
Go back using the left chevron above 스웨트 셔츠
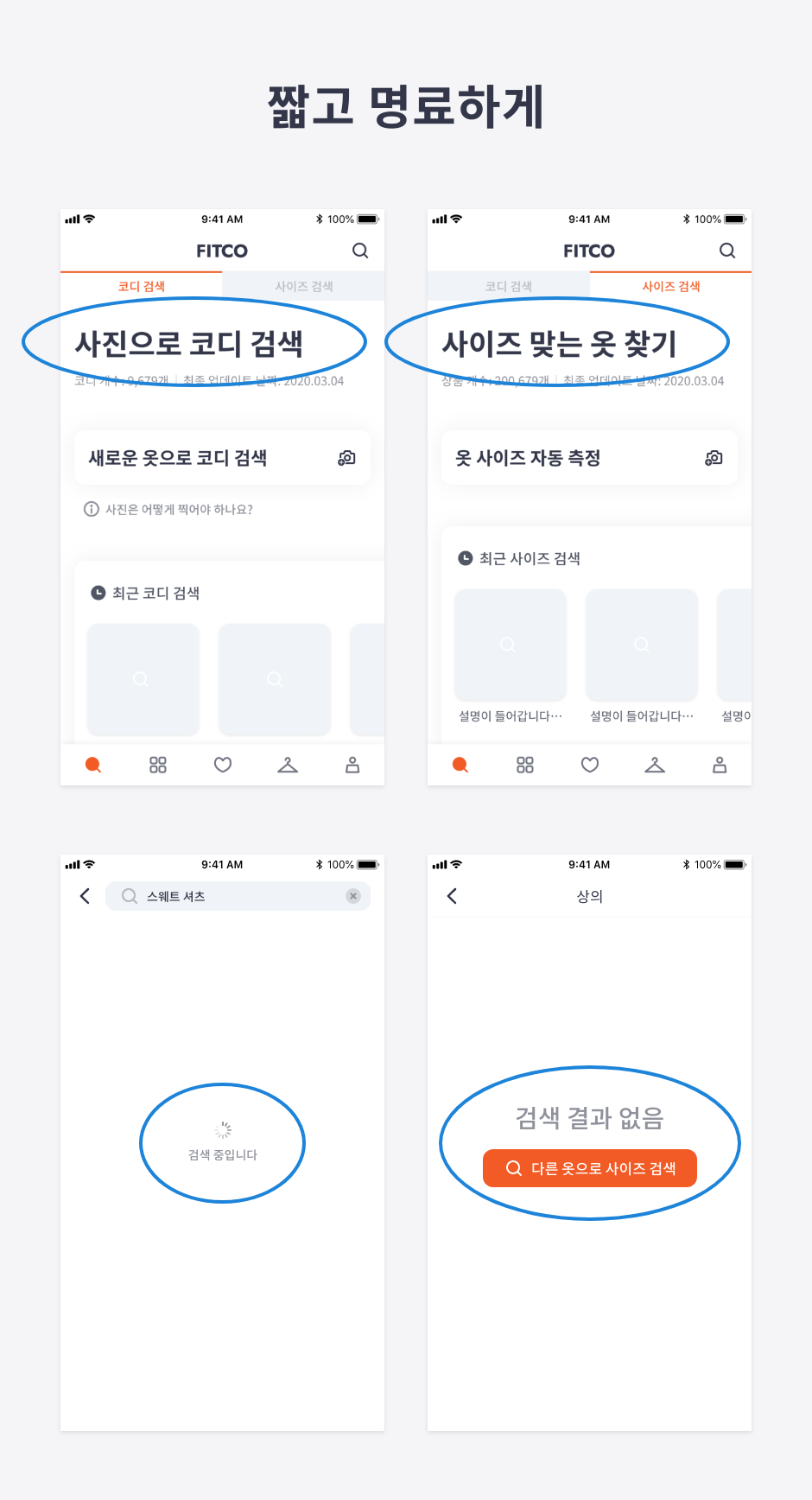pos(84,896)
